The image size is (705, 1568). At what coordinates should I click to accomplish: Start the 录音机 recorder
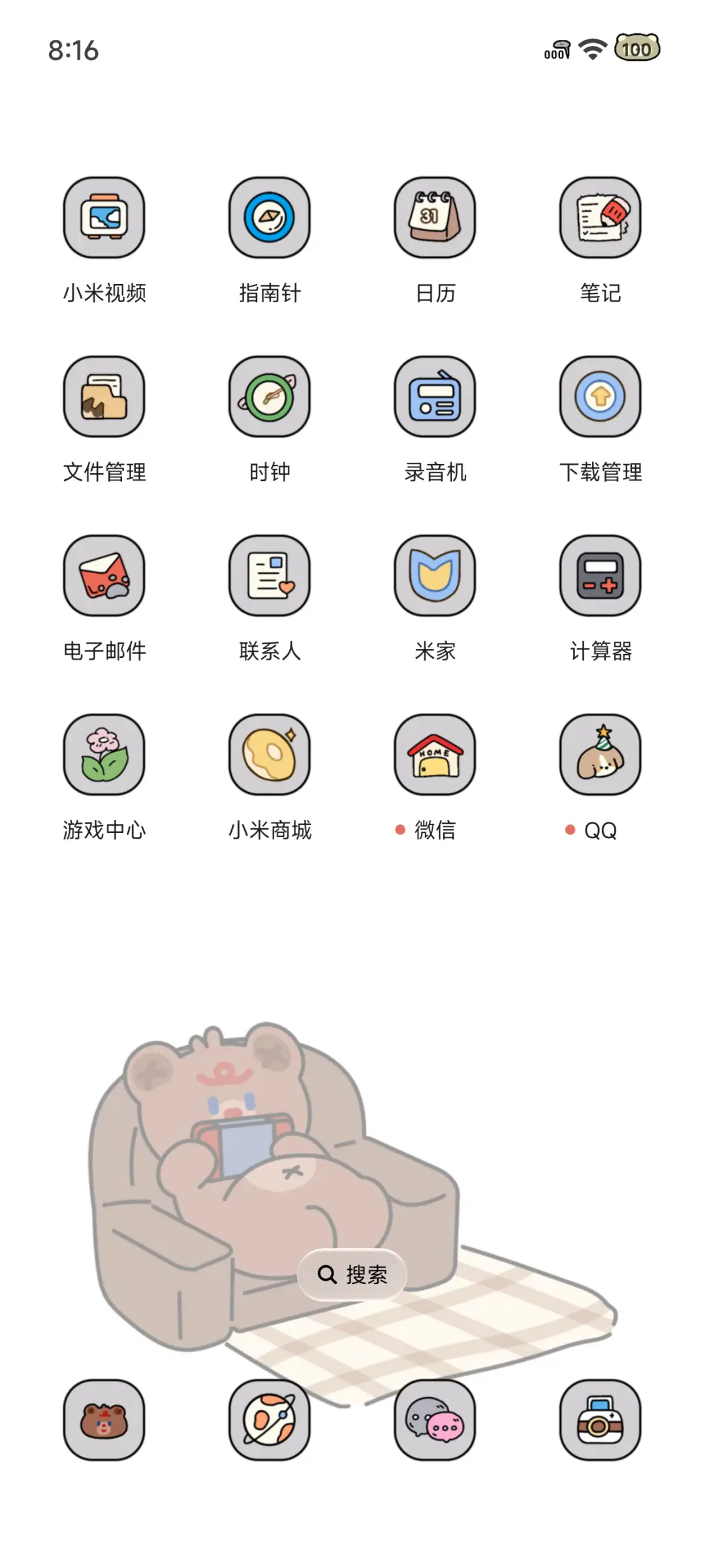coord(435,399)
